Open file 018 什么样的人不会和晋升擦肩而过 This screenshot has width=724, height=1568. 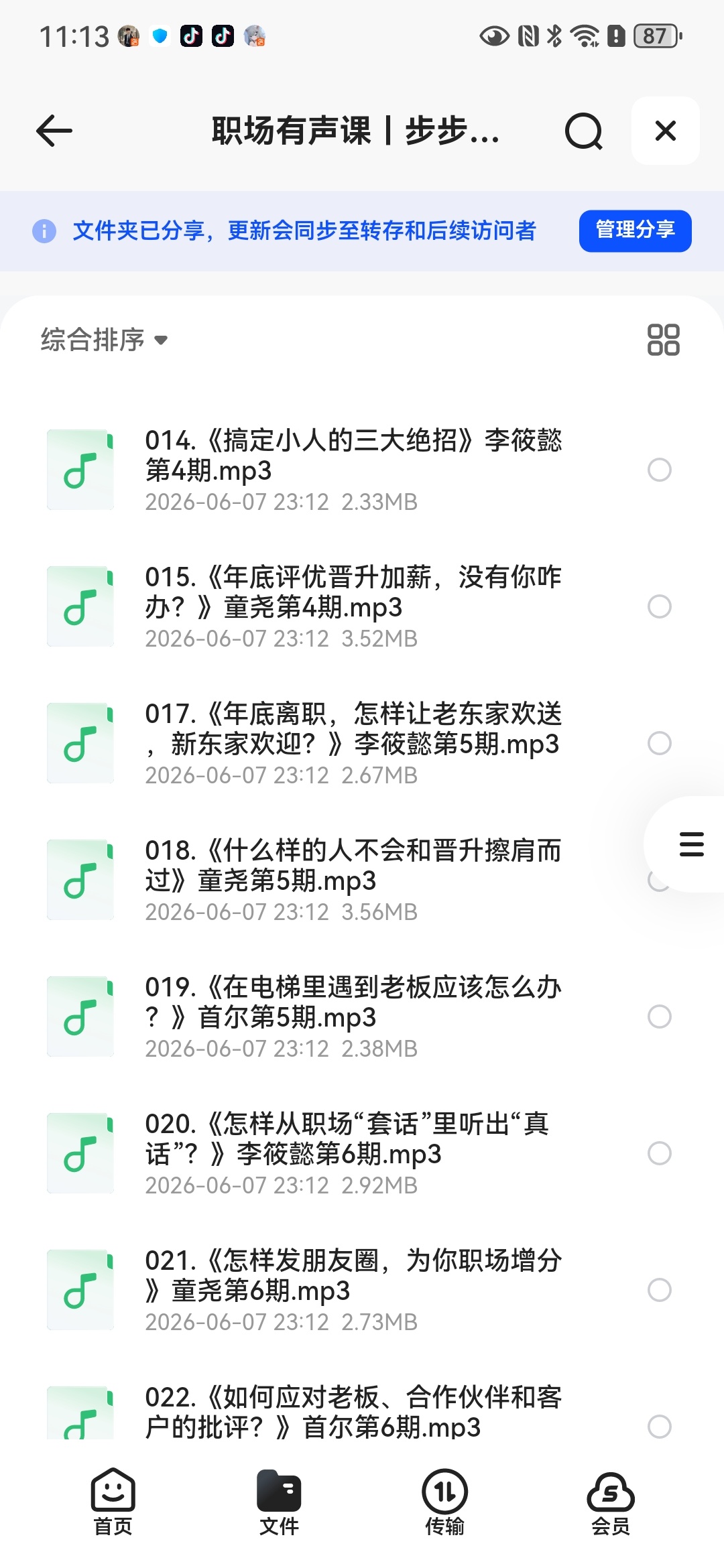(353, 880)
